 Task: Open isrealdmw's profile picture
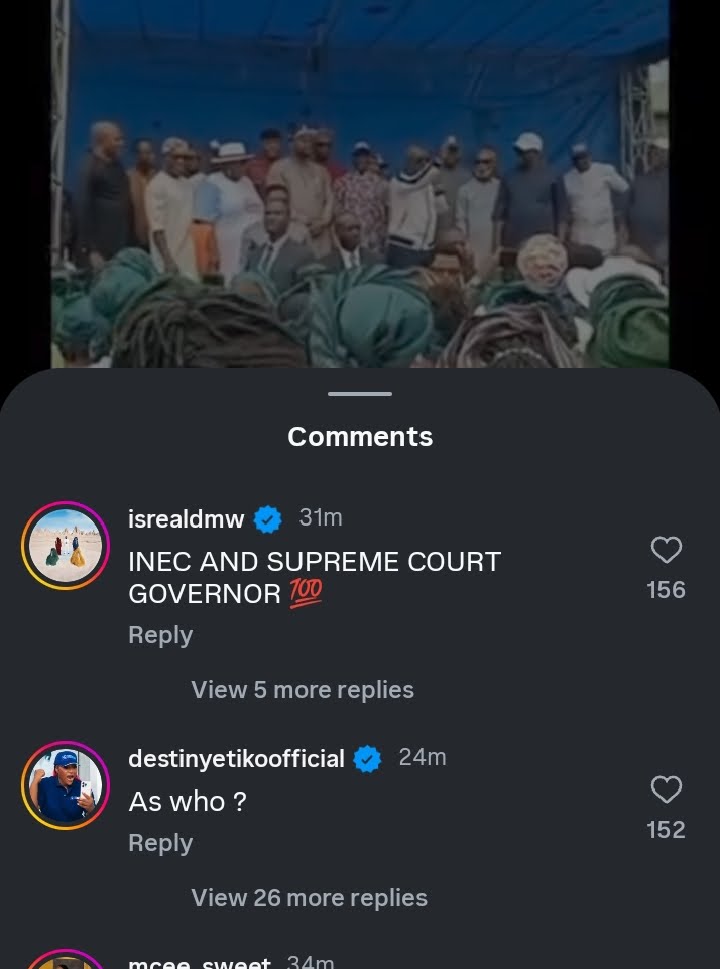[65, 545]
